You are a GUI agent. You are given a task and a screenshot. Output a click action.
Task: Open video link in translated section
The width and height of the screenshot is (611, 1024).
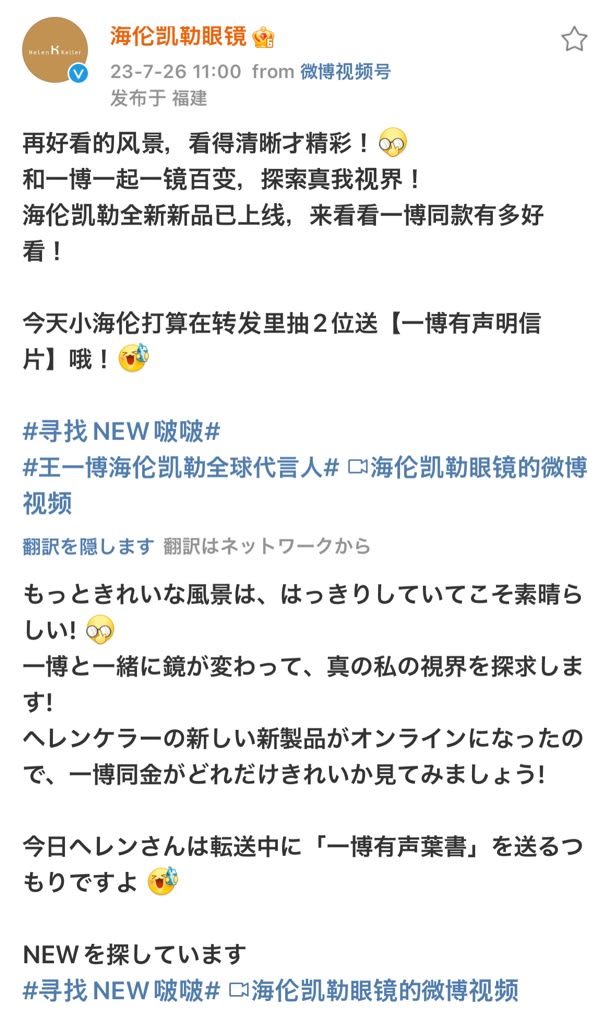(x=375, y=991)
